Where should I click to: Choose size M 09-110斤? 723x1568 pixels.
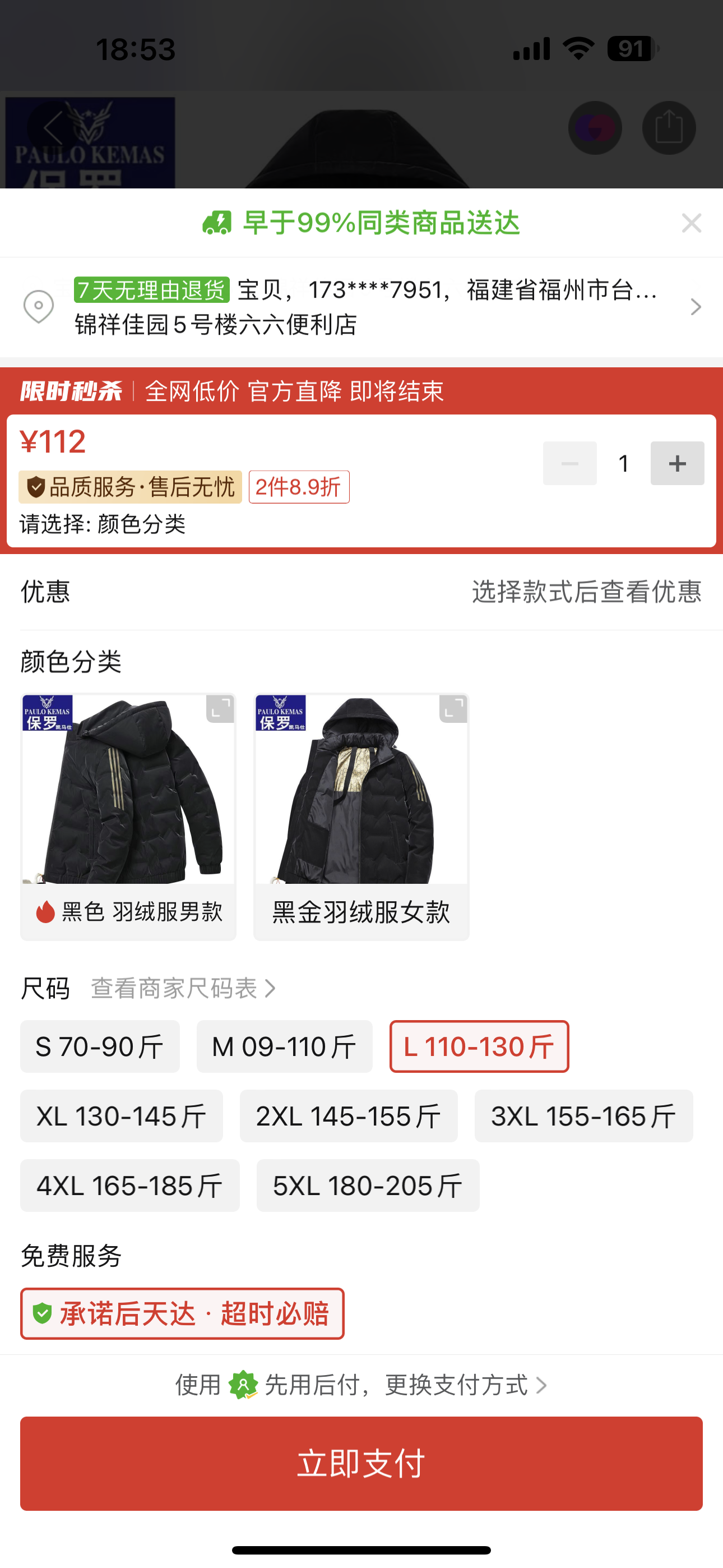[x=284, y=1046]
